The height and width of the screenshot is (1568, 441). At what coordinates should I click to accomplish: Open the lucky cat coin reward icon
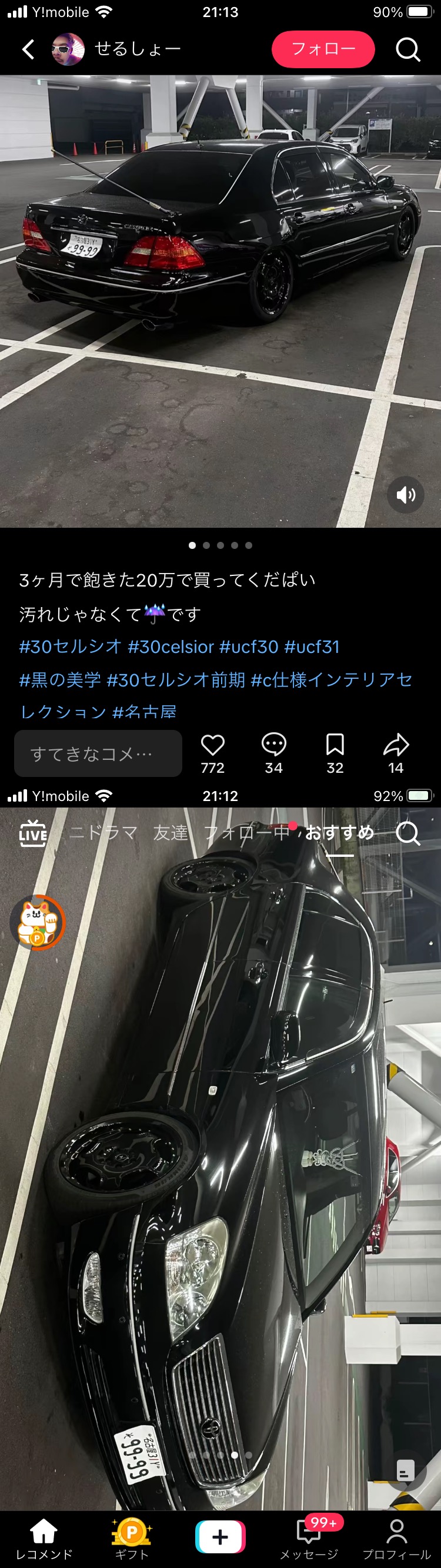click(x=37, y=922)
